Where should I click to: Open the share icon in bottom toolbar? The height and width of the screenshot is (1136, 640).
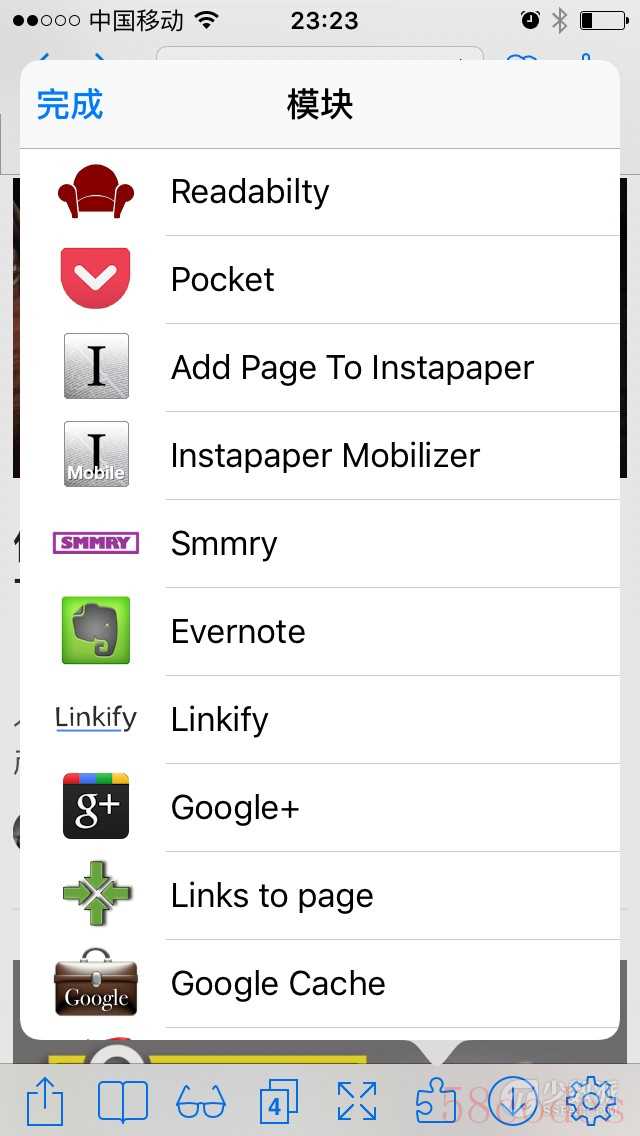click(45, 1100)
